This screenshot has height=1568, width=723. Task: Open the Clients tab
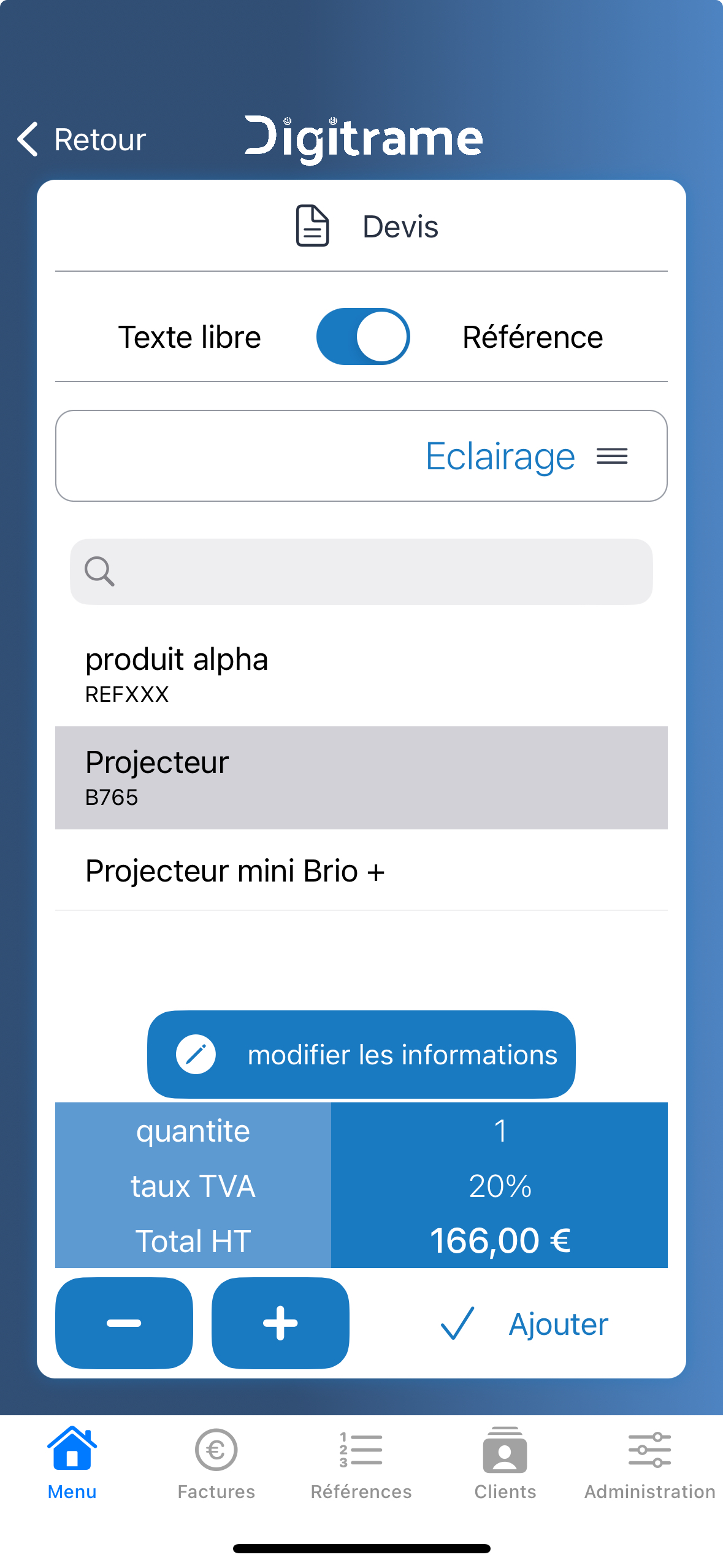click(x=505, y=1464)
